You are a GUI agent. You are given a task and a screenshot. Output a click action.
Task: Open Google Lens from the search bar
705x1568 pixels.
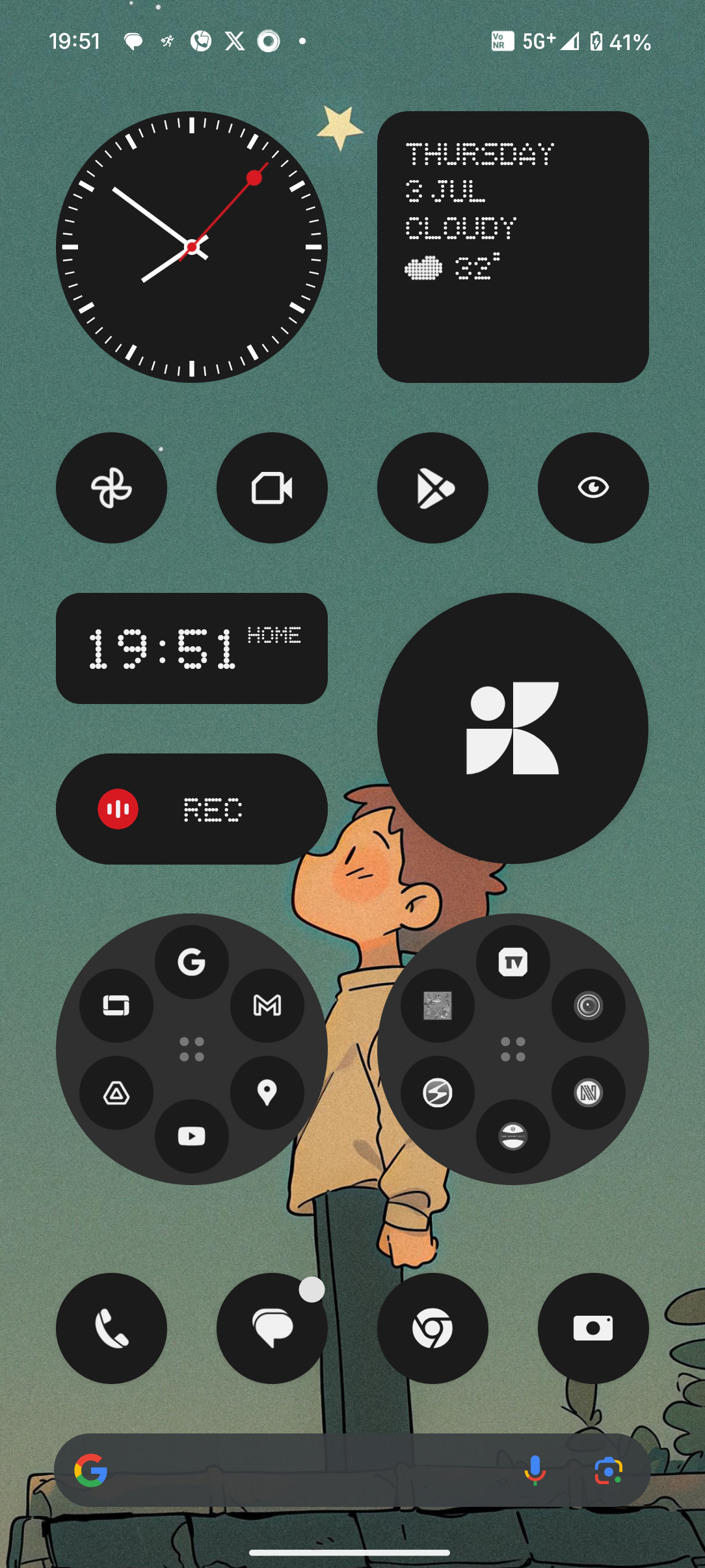[609, 1470]
